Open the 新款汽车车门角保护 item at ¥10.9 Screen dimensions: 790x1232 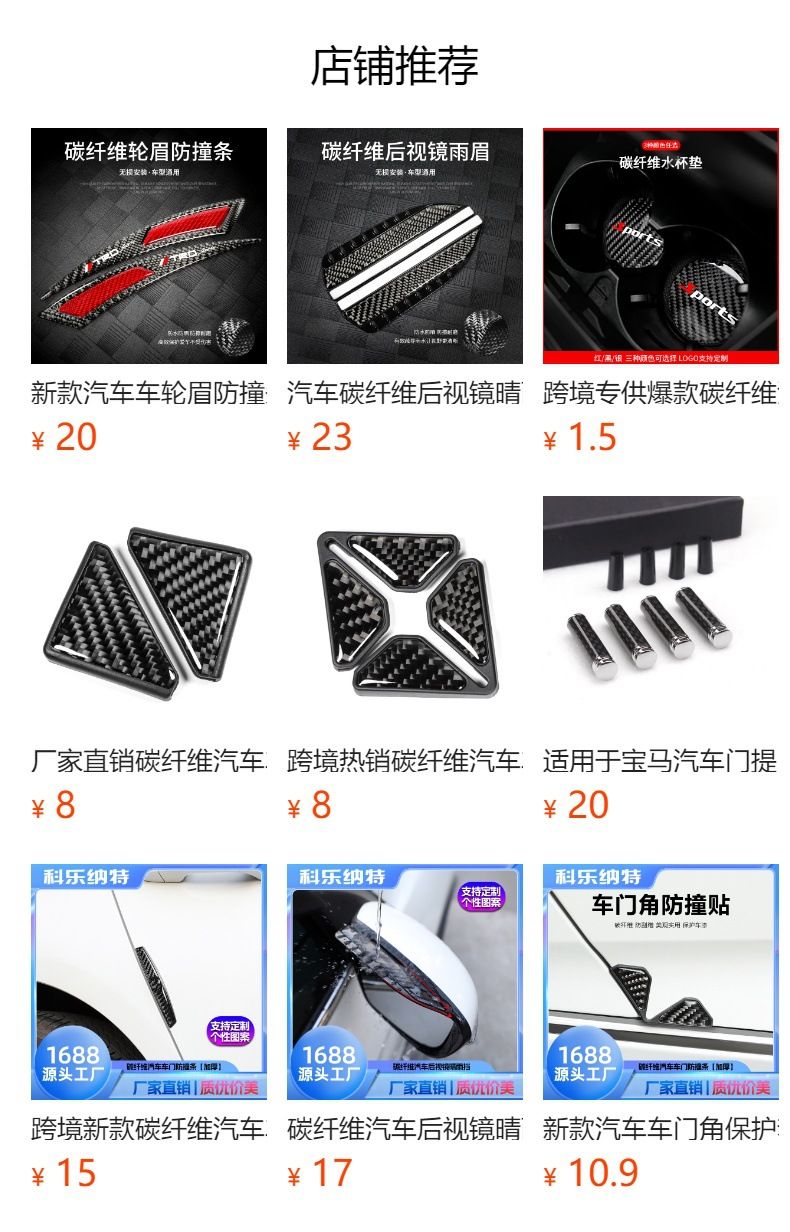[661, 982]
